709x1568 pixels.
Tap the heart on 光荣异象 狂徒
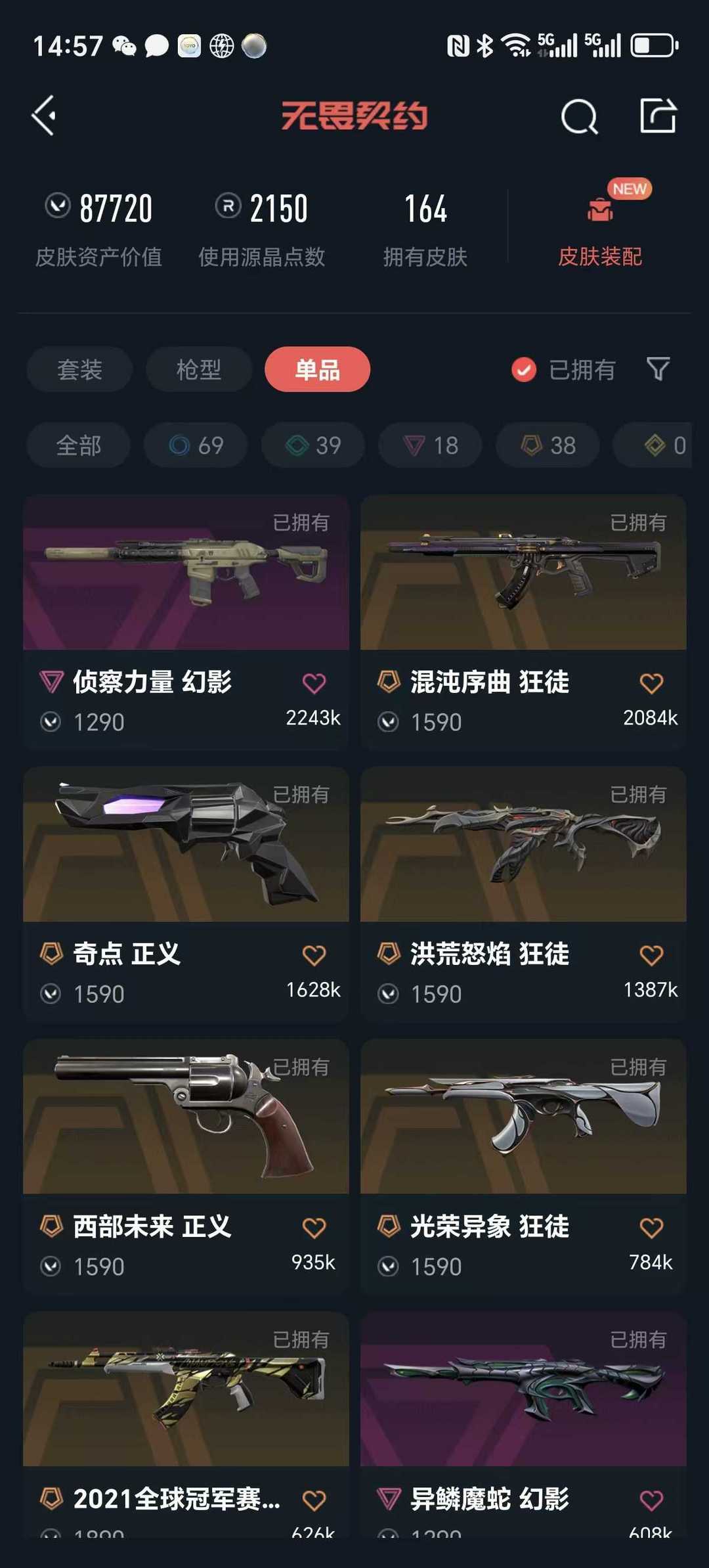pos(651,1227)
